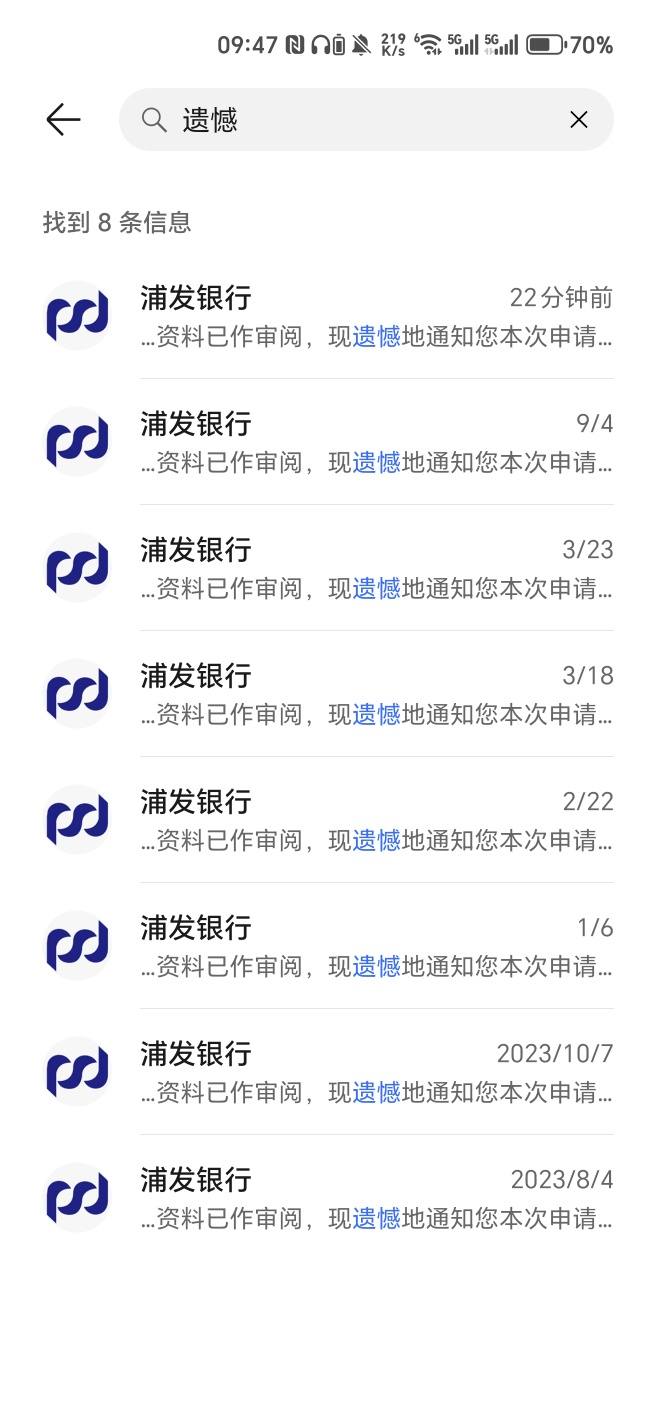The image size is (656, 1424).
Task: Open the 浦发银行 message dated 2/22
Action: (328, 820)
